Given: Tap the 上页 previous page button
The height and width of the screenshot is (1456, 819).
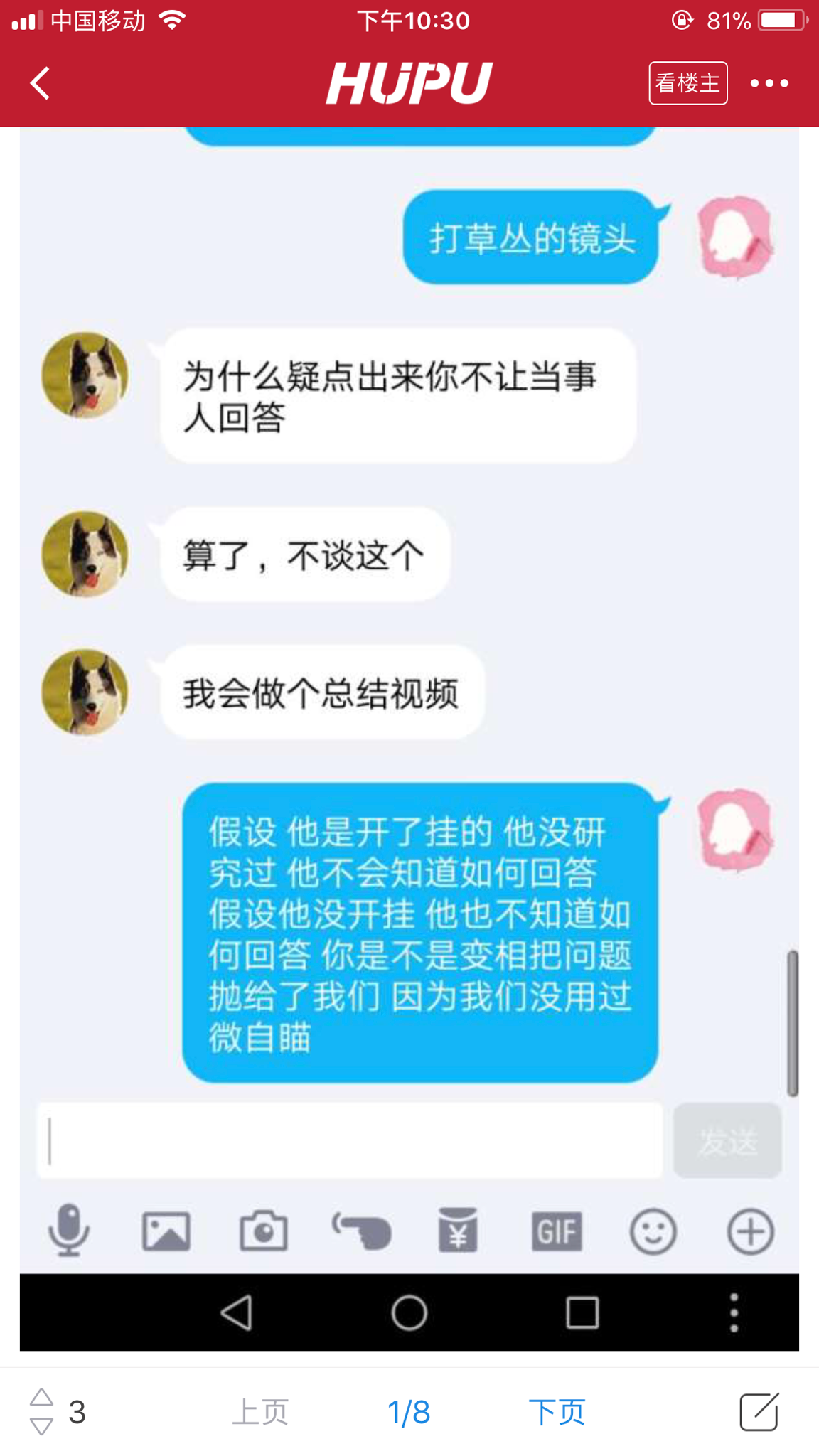Looking at the screenshot, I should tap(260, 1412).
